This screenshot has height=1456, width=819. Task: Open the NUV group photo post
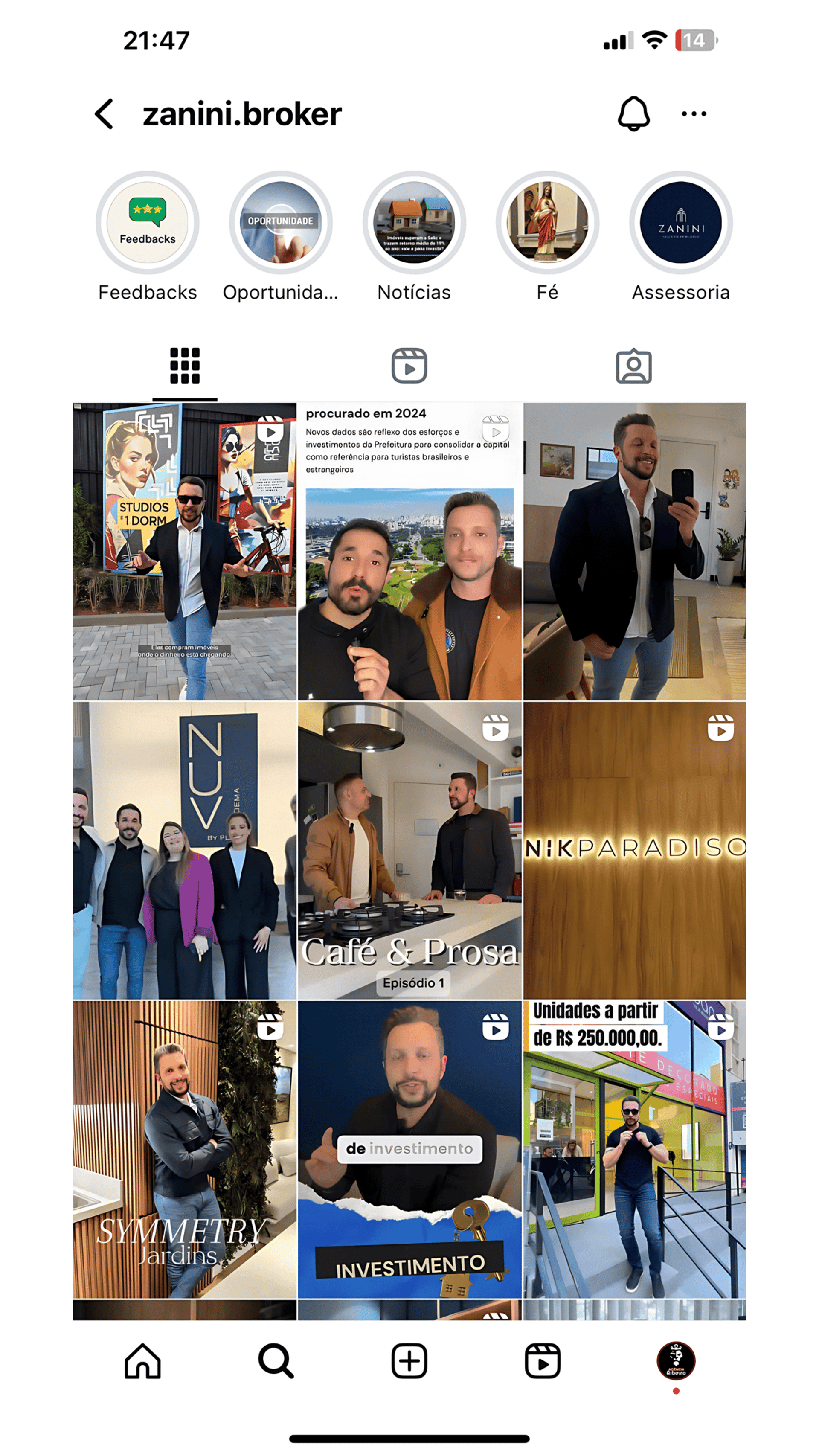[184, 850]
